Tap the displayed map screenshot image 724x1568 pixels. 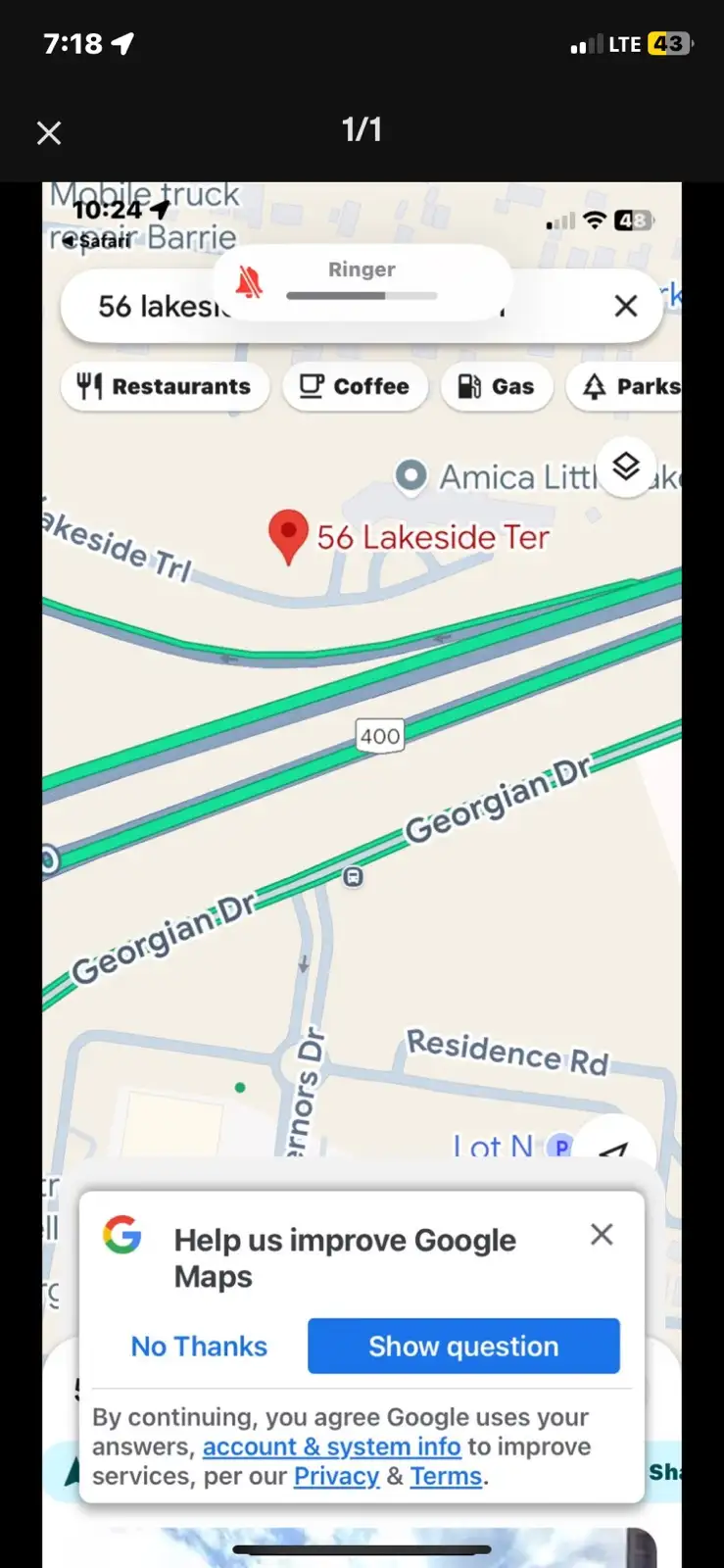pyautogui.click(x=362, y=874)
